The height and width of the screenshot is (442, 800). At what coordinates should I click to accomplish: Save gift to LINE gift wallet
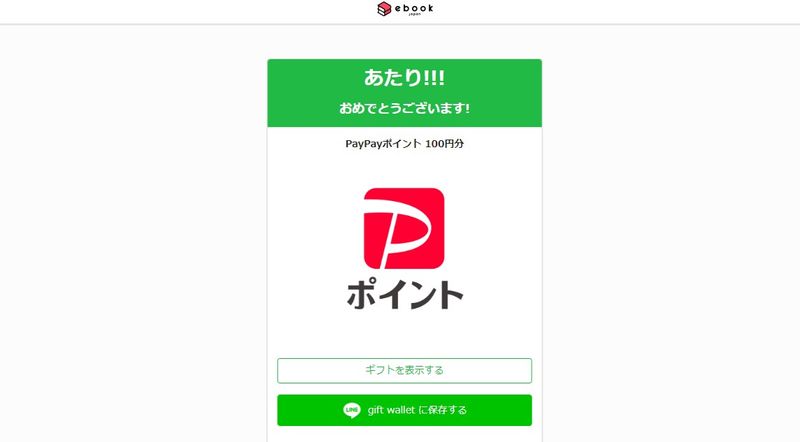pyautogui.click(x=404, y=410)
